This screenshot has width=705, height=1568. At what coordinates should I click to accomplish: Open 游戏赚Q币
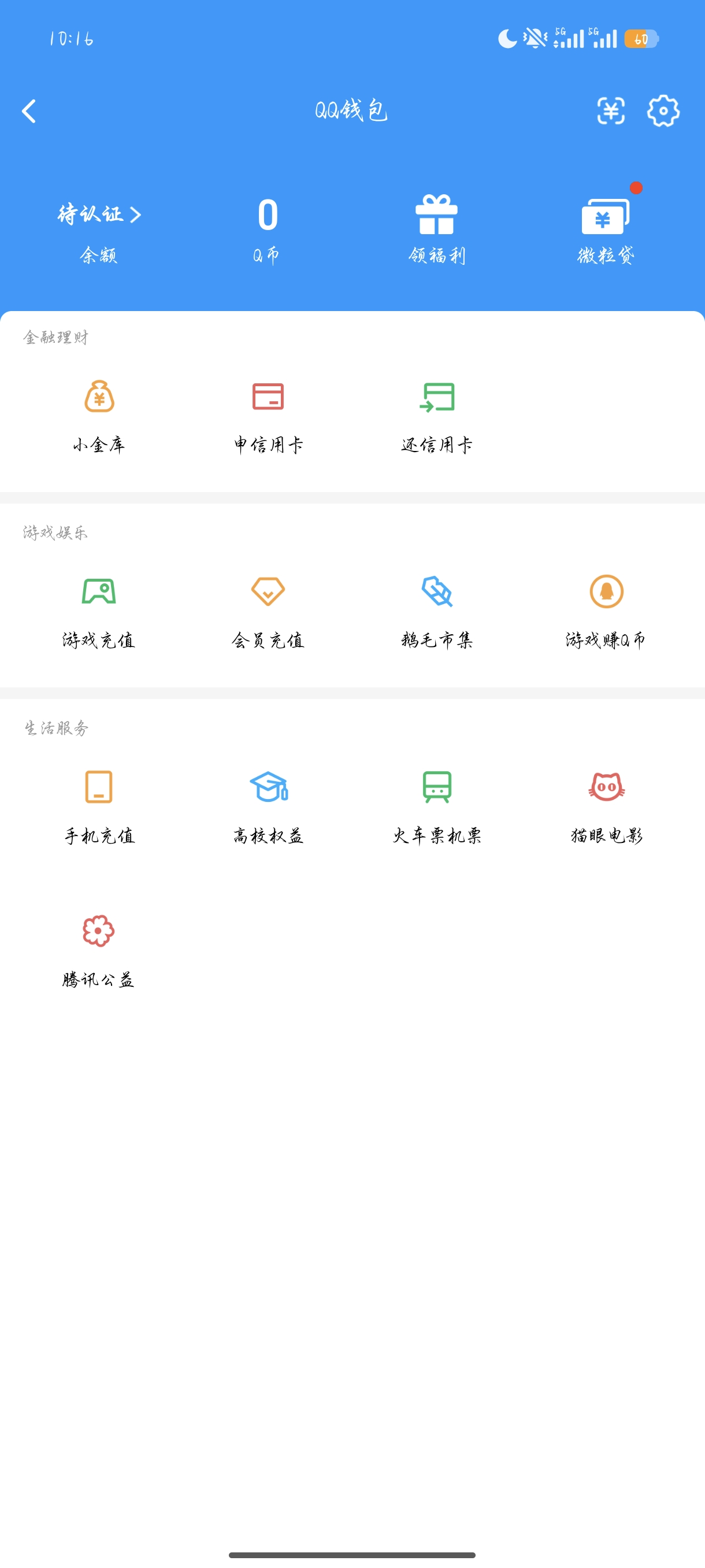[x=606, y=612]
